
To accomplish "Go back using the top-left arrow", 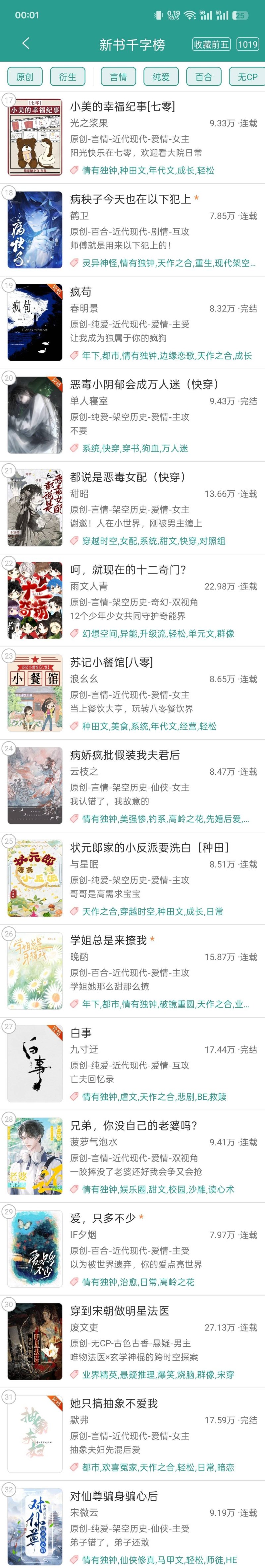I will point(26,43).
